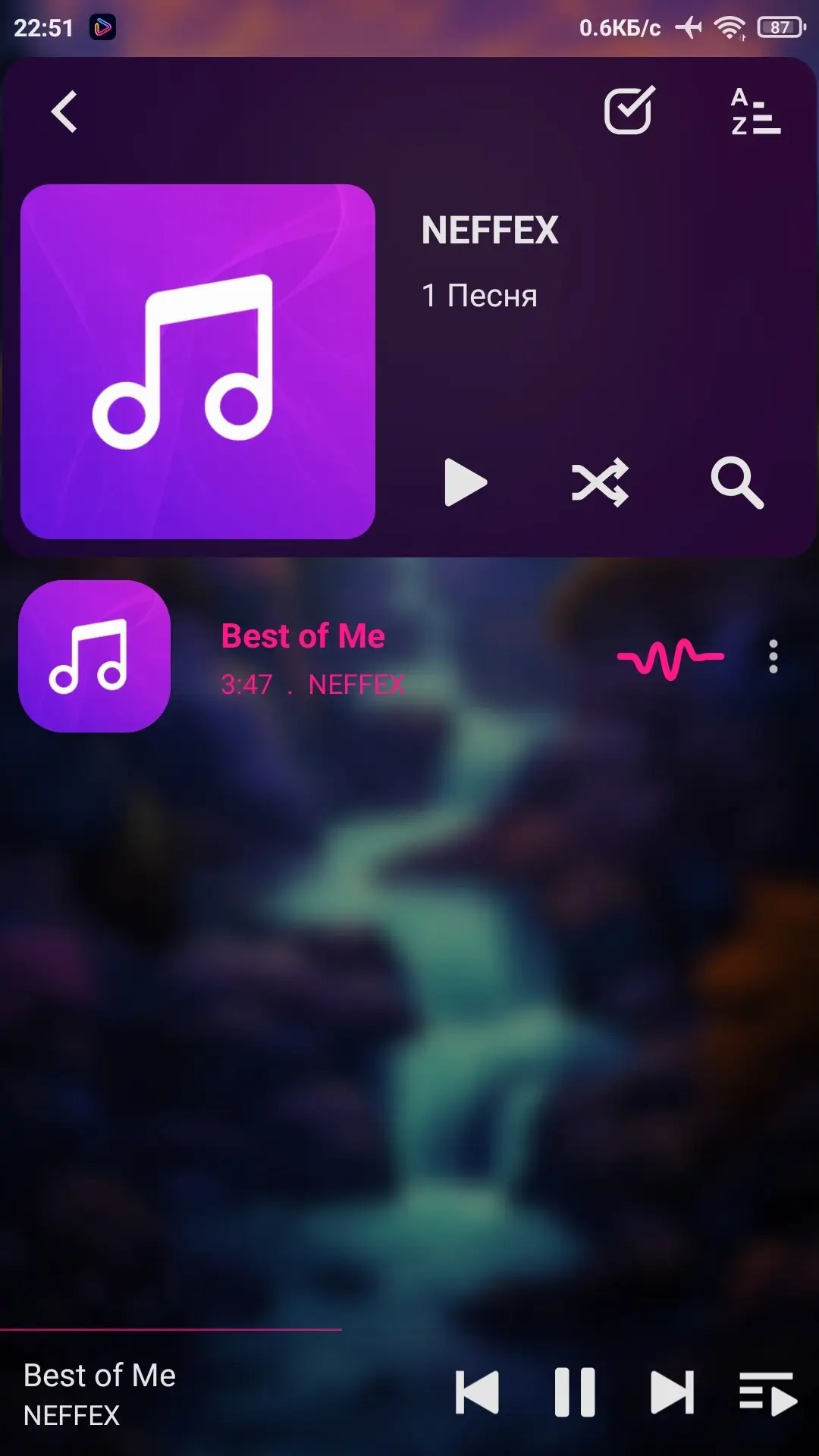Skip to the previous track

pyautogui.click(x=477, y=1392)
